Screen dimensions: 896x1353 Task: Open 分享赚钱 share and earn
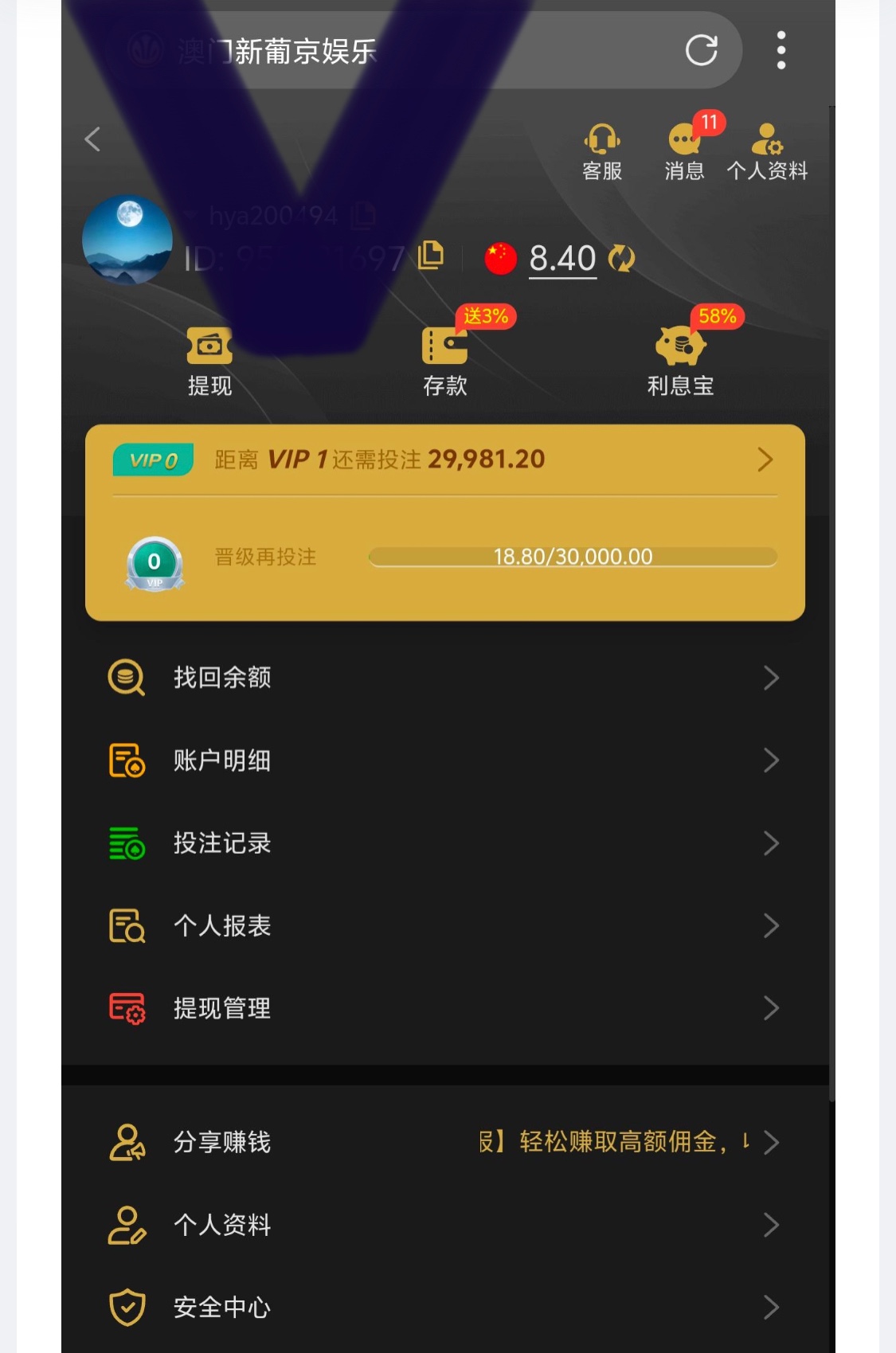coord(444,1142)
